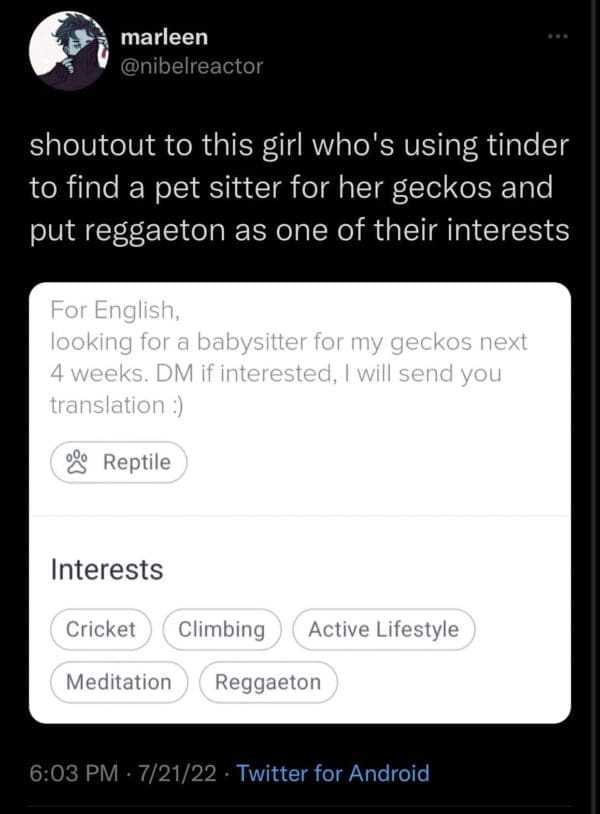This screenshot has height=814, width=600.
Task: Open the attached Tinder profile image
Action: [299, 502]
